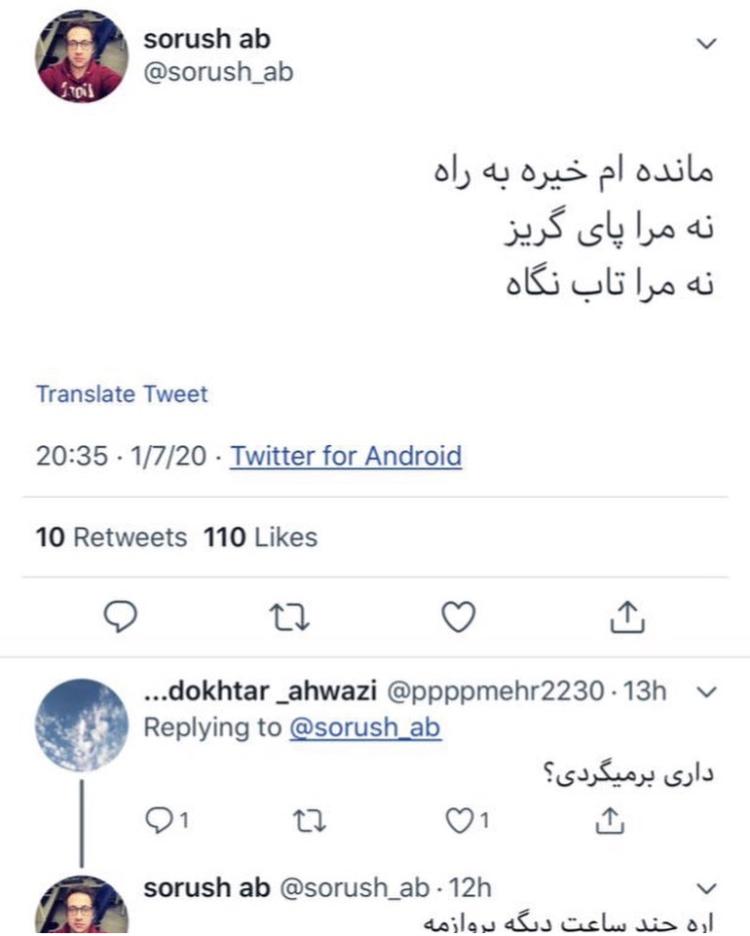Like dokhtar_ahwazi's reply
The width and height of the screenshot is (750, 936).
pyautogui.click(x=458, y=821)
